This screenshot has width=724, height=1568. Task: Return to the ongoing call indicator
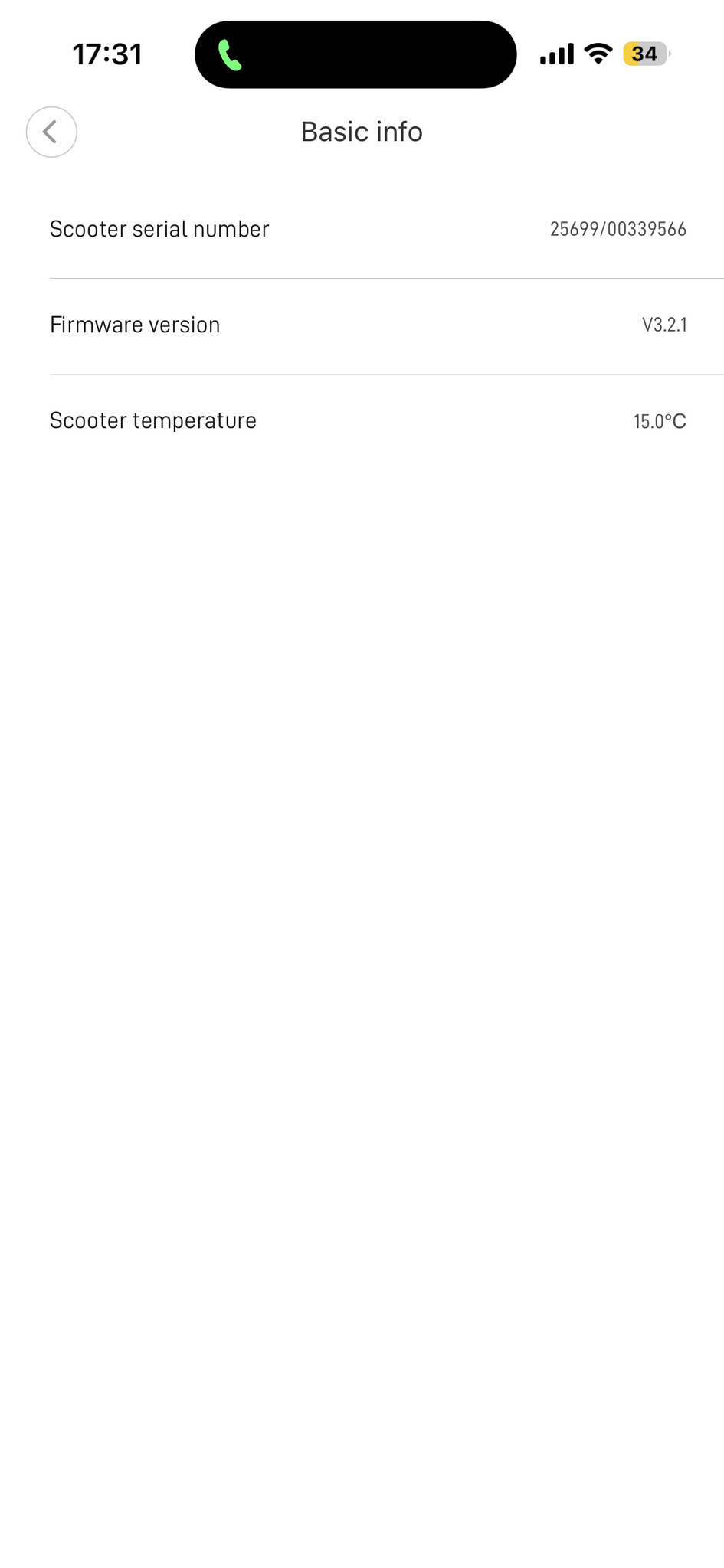(229, 55)
